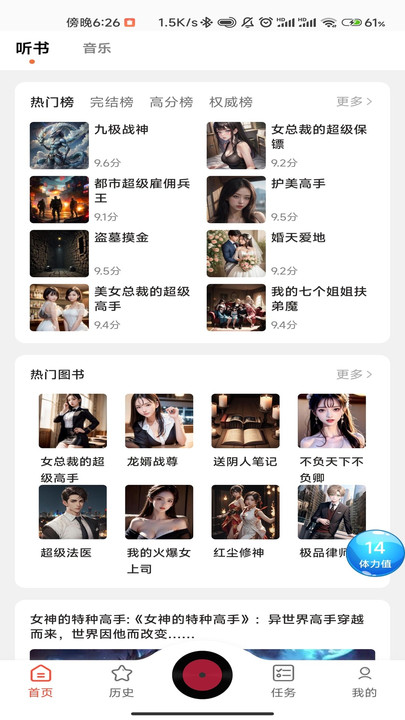
Task: Open the book 送阴人笔记
Action: click(245, 431)
